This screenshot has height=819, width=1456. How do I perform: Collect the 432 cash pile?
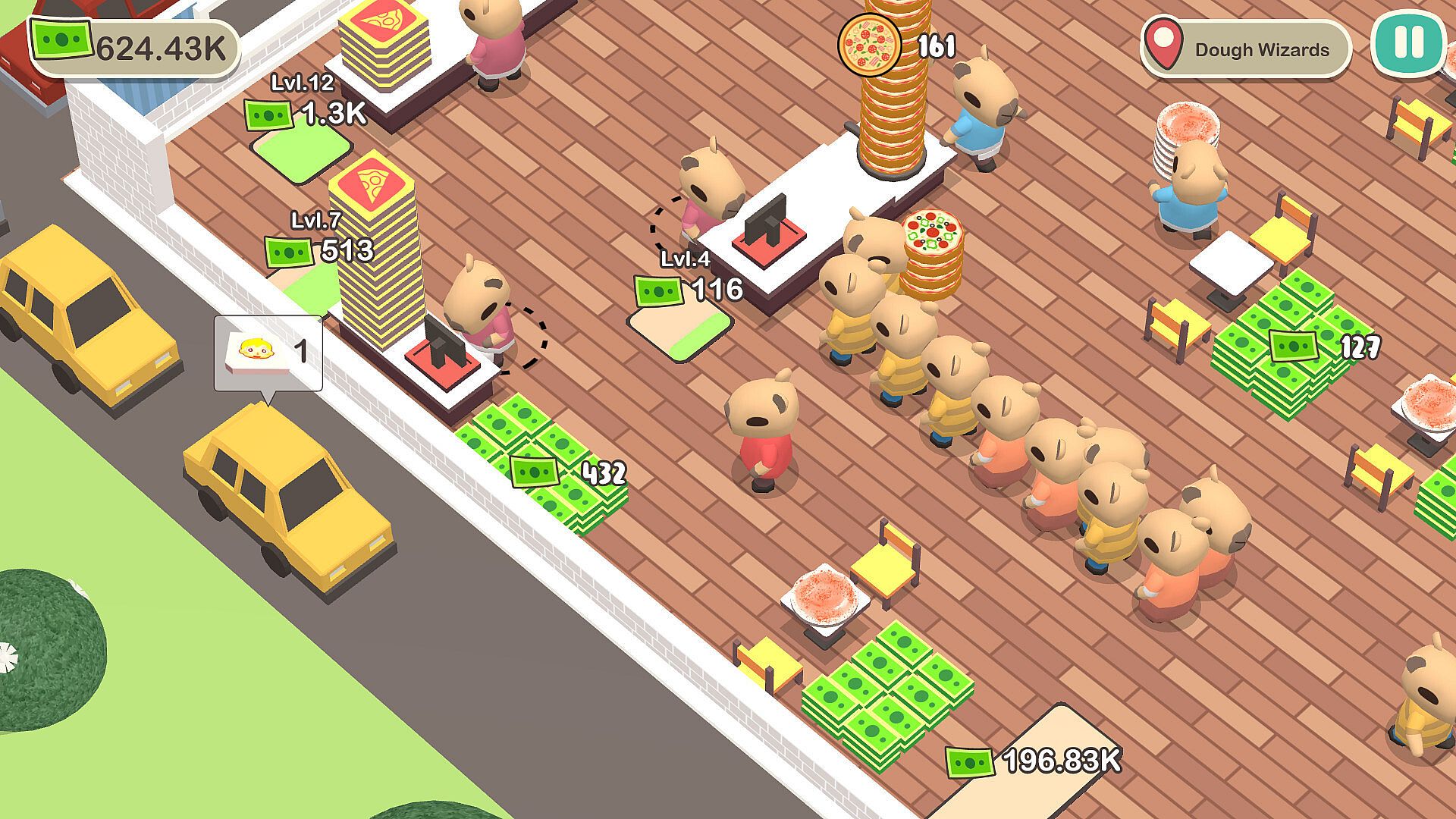tap(542, 463)
